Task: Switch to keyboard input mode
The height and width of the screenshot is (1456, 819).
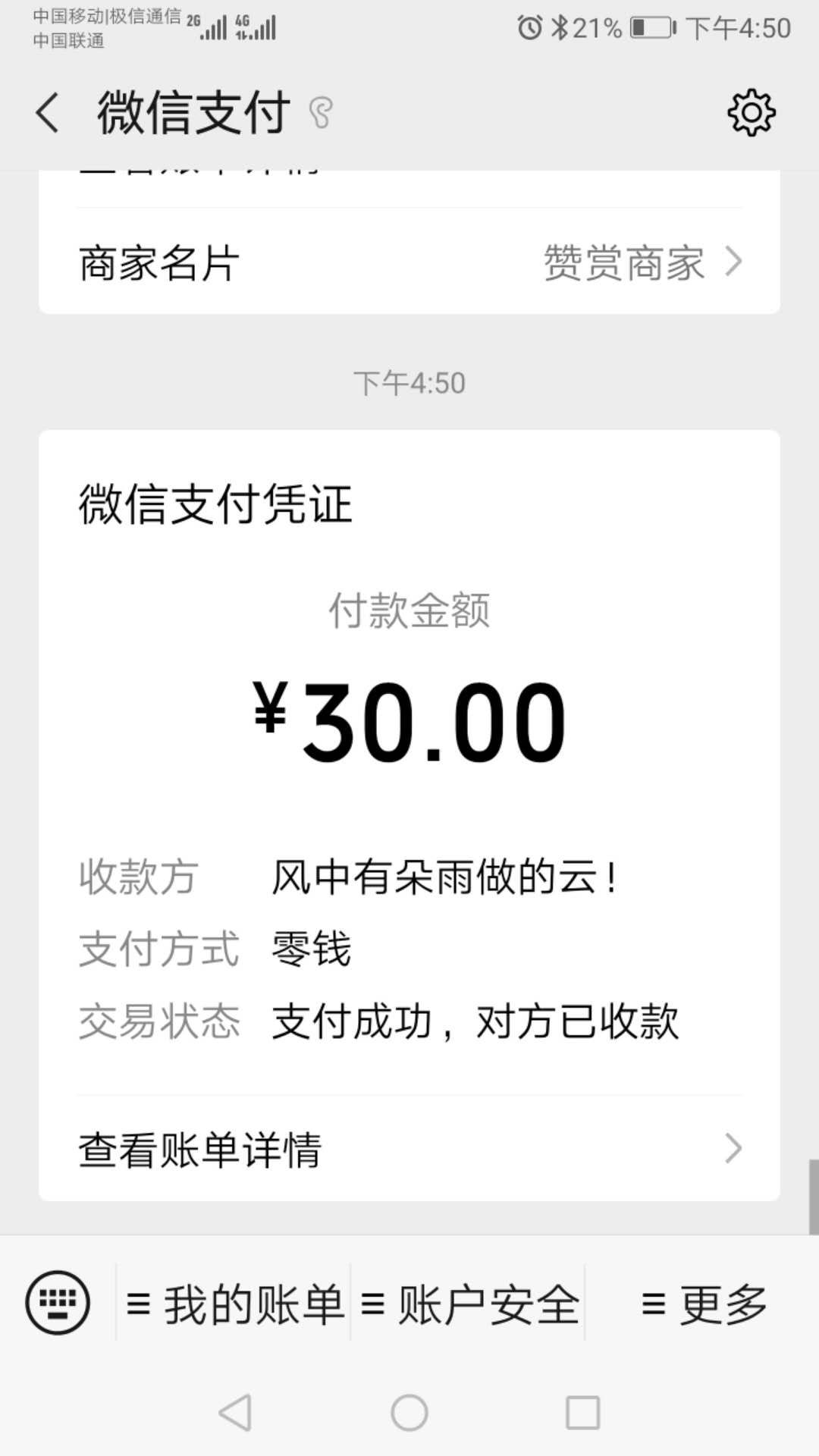Action: pos(58,1302)
